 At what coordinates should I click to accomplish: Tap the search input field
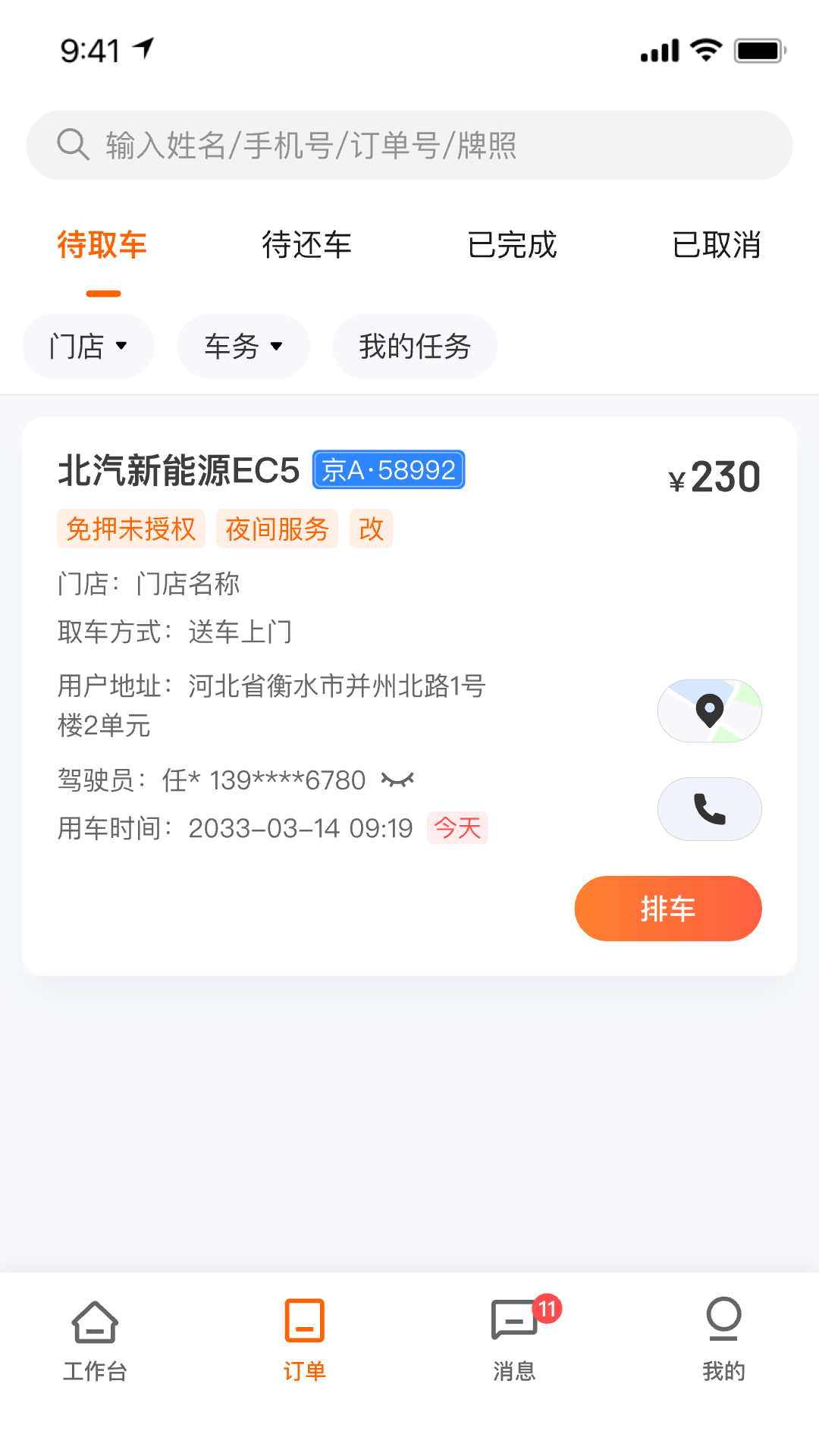click(x=409, y=144)
